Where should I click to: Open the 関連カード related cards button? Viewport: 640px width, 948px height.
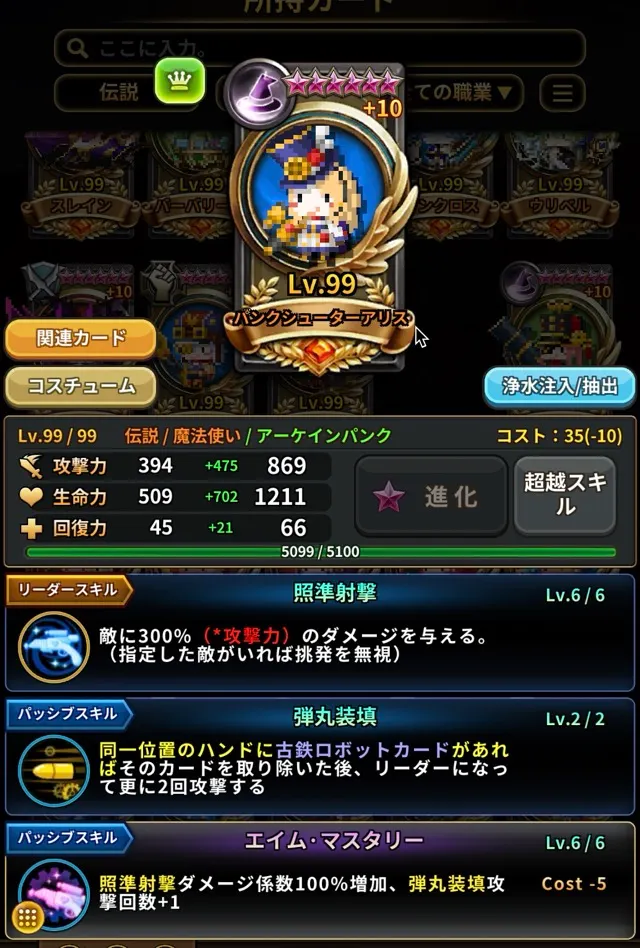tap(80, 339)
